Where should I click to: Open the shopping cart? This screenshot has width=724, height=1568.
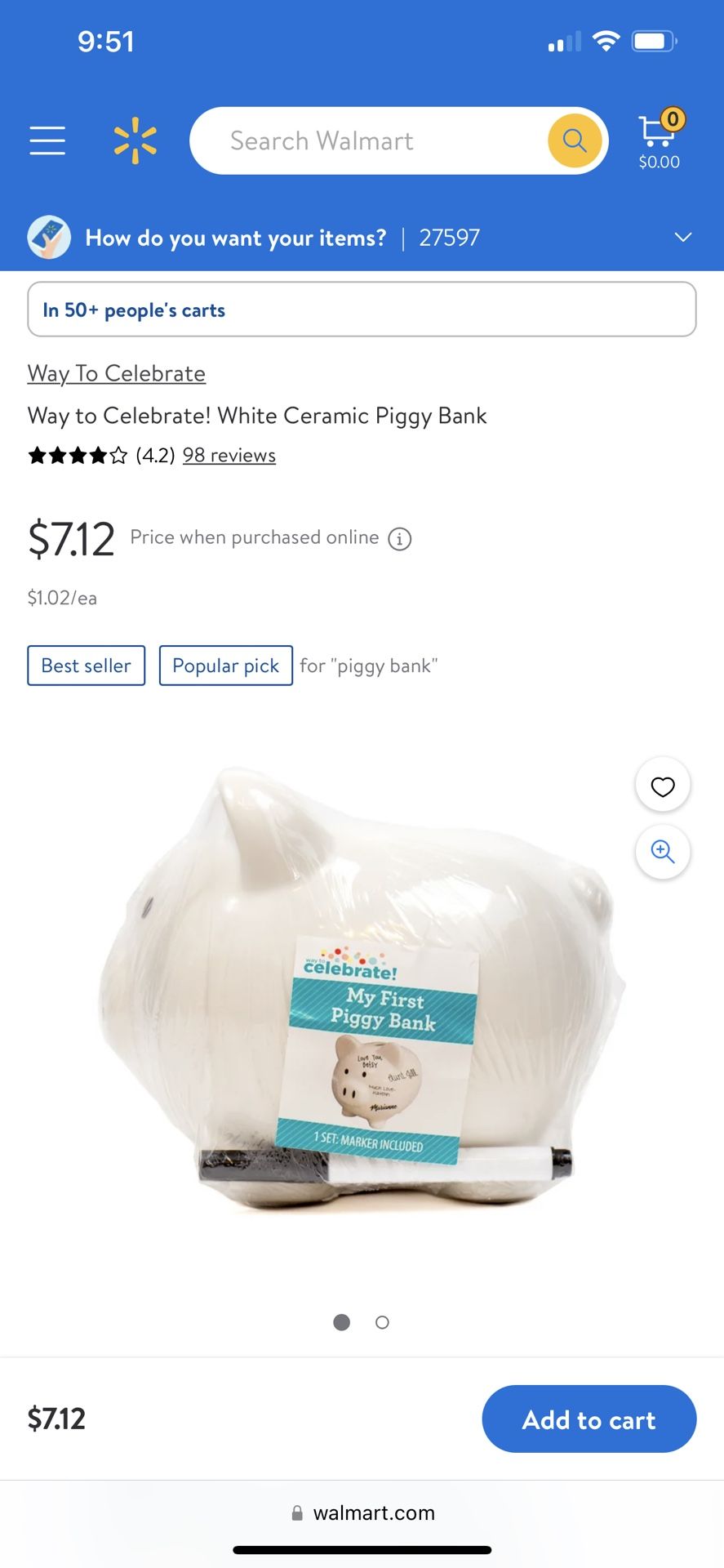(660, 140)
